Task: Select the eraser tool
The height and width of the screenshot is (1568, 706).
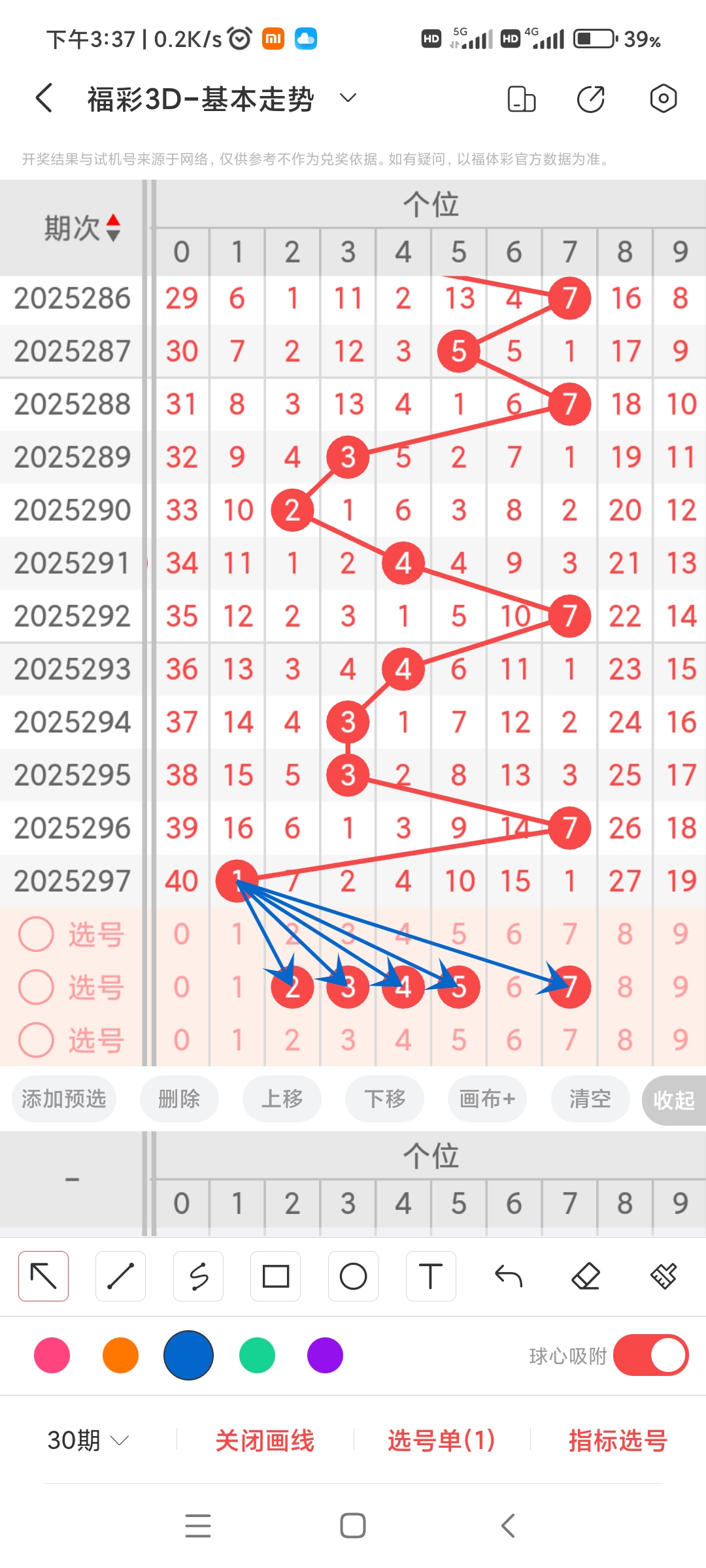Action: (586, 1275)
